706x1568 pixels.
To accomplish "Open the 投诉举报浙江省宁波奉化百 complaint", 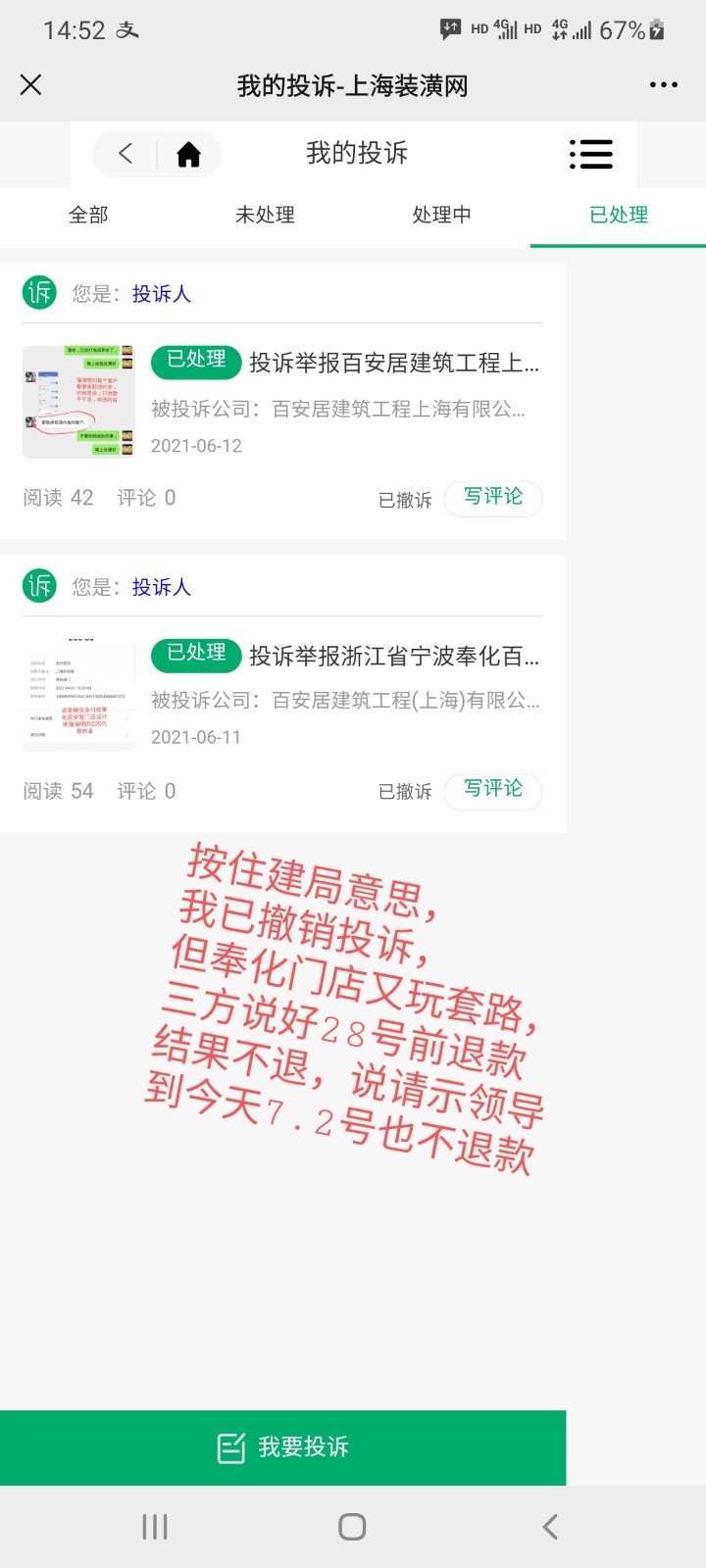I will pos(392,657).
